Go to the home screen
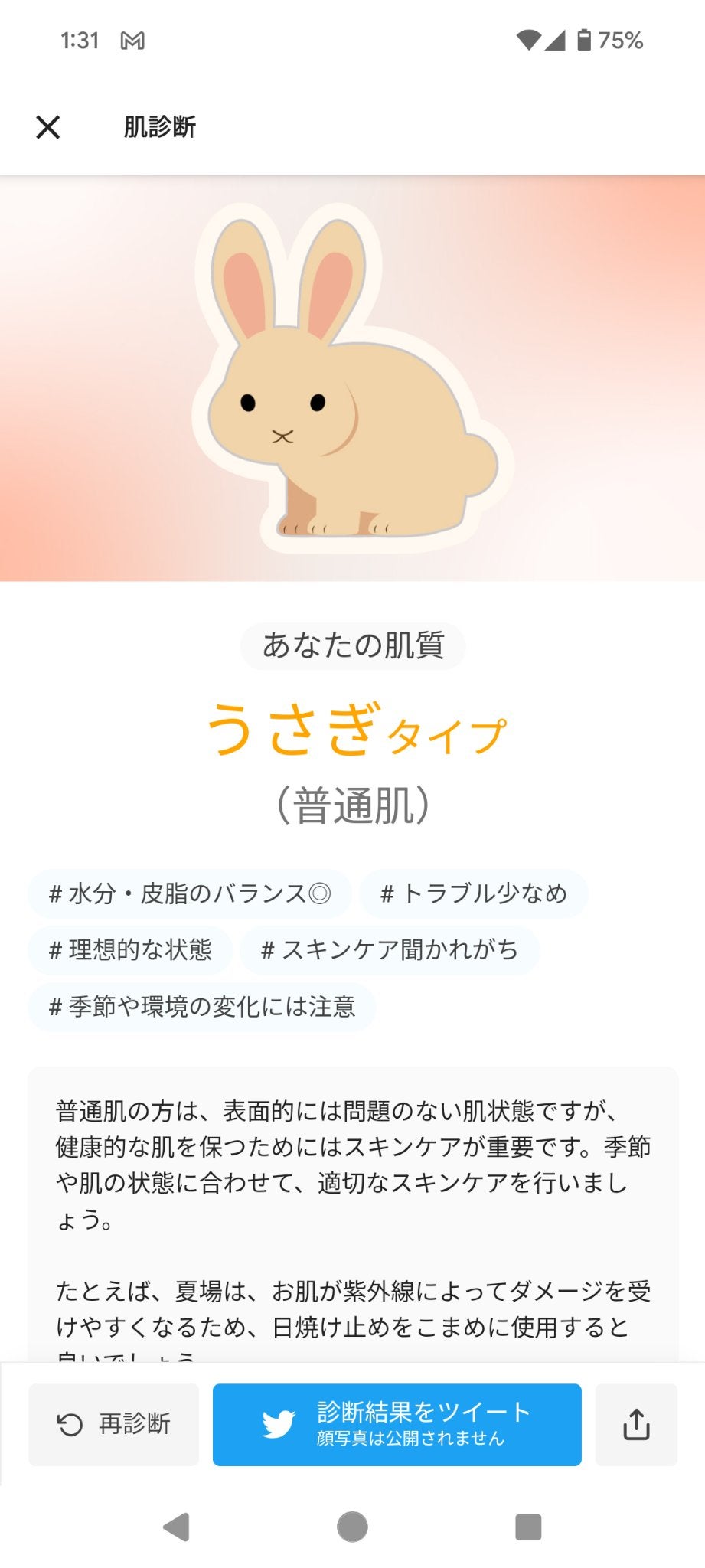Viewport: 705px width, 1568px height. point(352,1527)
